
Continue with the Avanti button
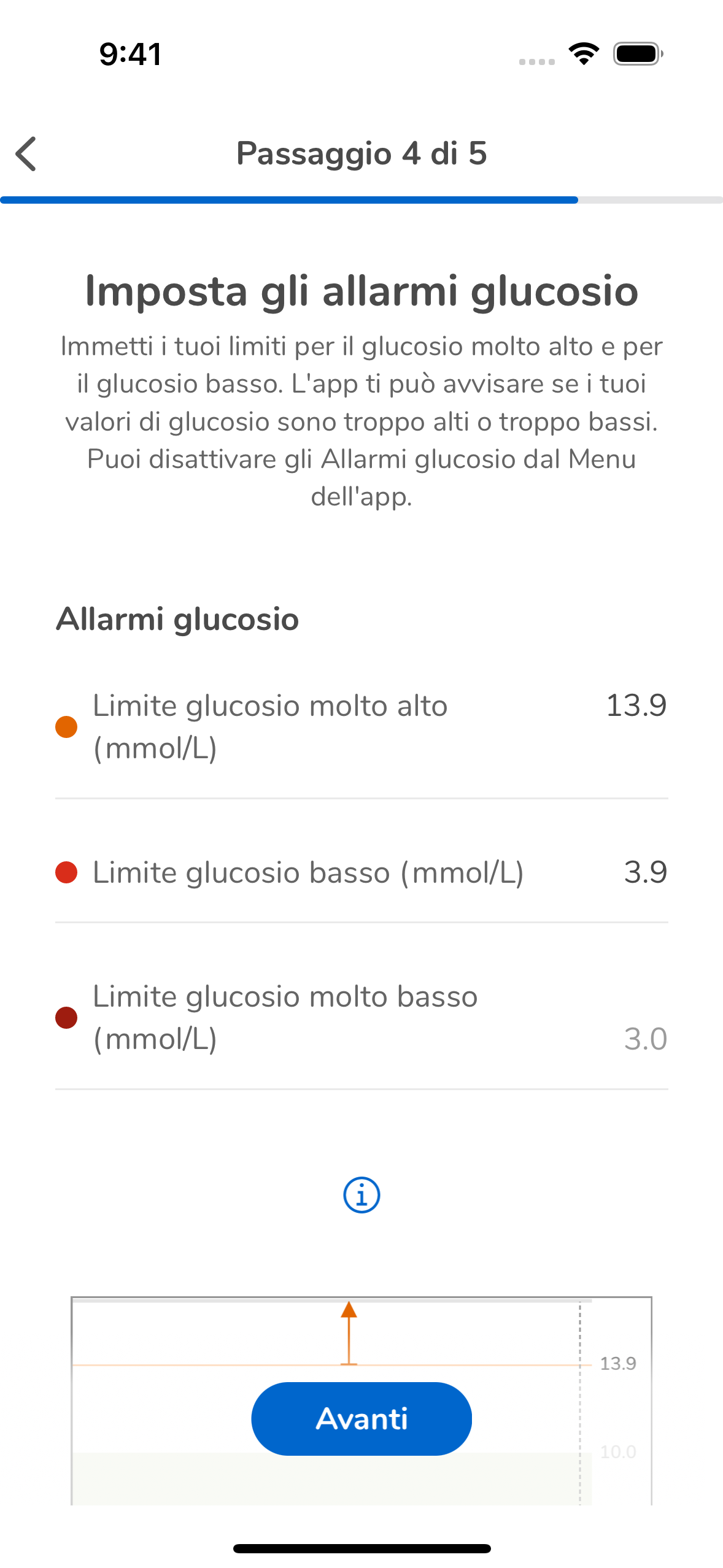pyautogui.click(x=361, y=1418)
